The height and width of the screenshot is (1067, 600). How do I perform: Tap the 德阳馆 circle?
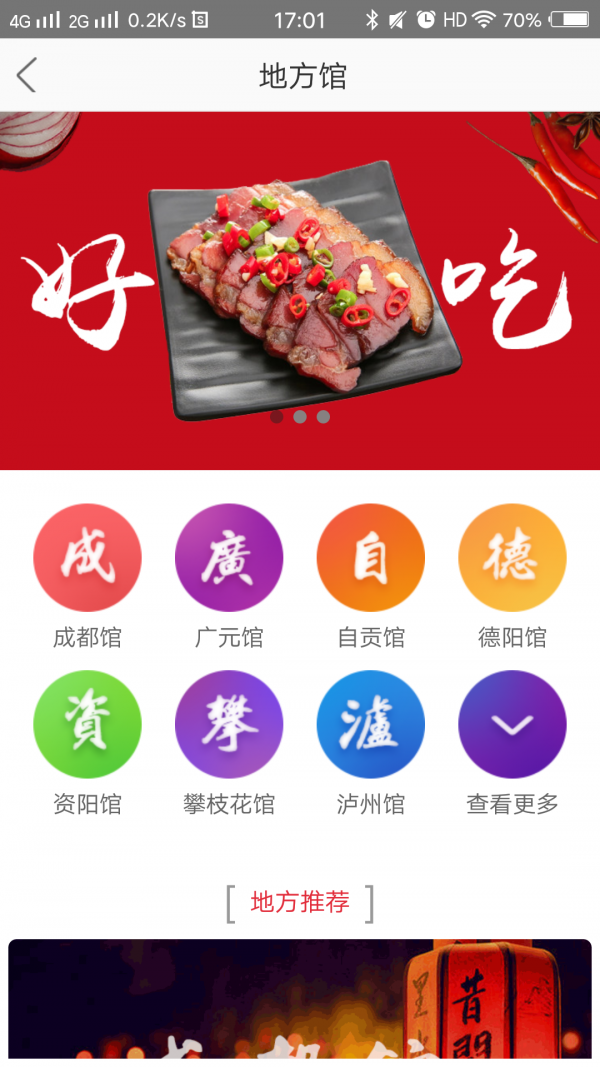(x=512, y=558)
